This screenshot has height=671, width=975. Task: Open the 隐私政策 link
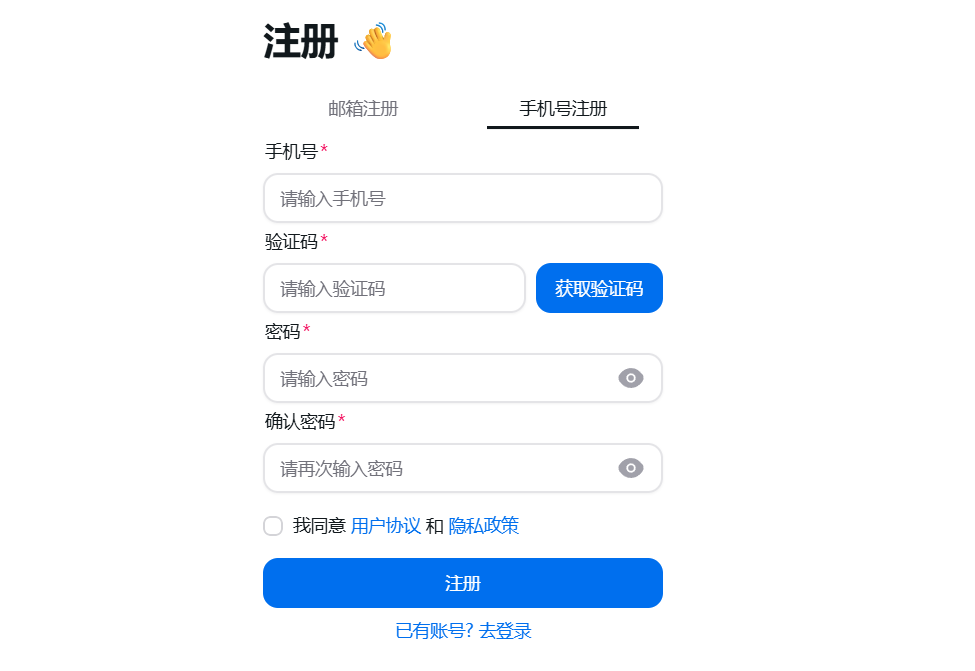(483, 526)
